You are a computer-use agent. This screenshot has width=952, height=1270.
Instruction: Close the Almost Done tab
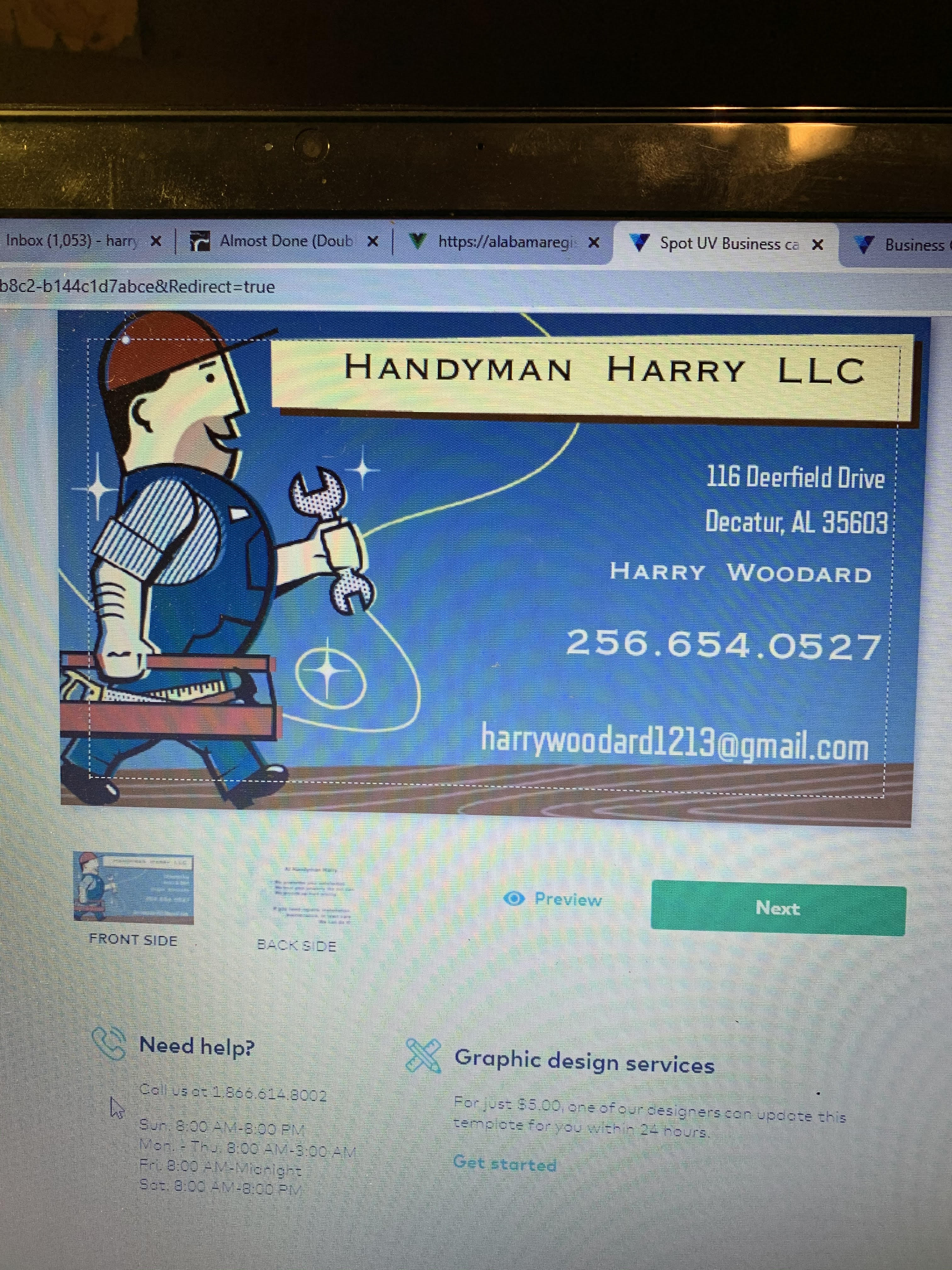click(x=372, y=242)
